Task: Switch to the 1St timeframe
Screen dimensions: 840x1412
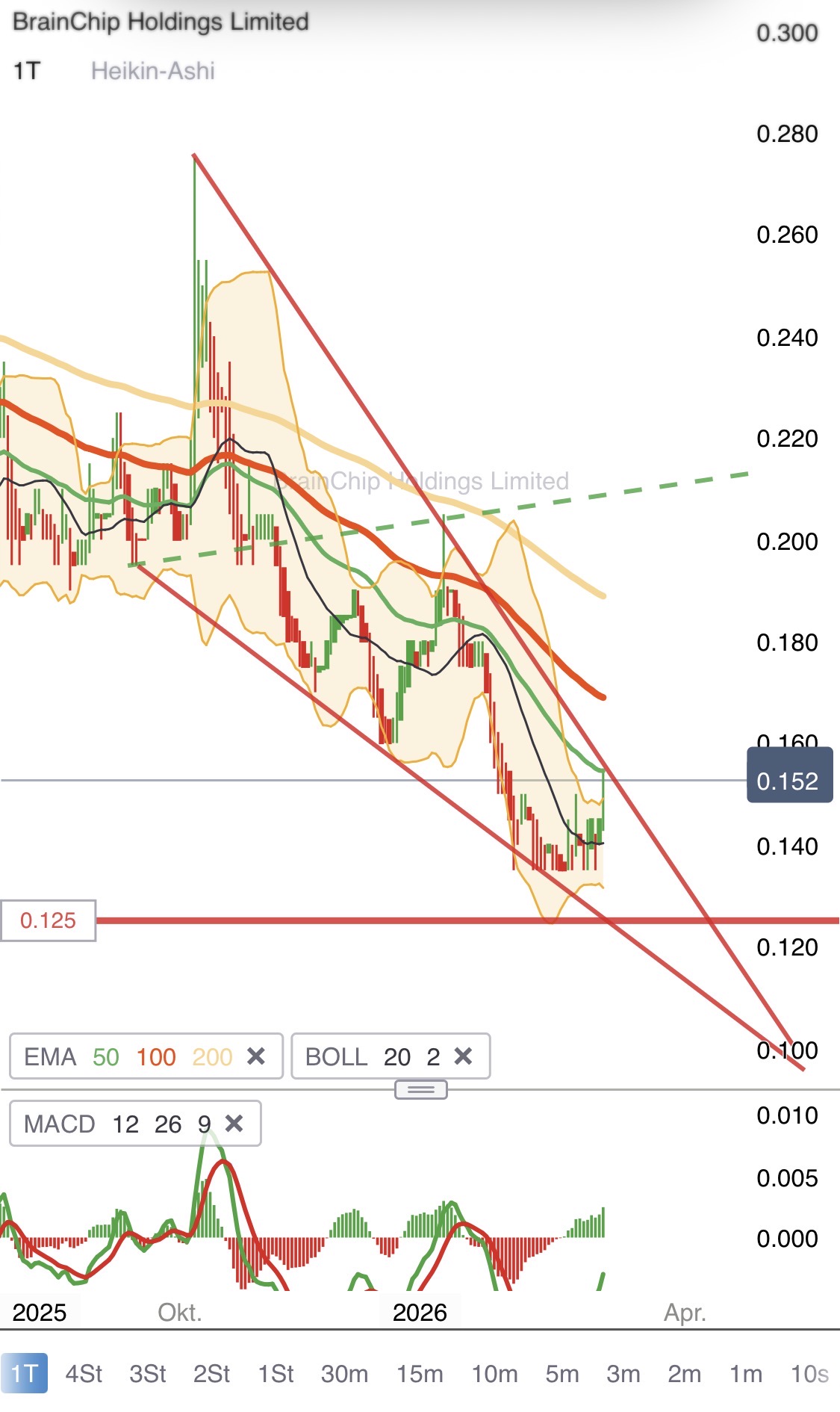Action: (276, 1374)
